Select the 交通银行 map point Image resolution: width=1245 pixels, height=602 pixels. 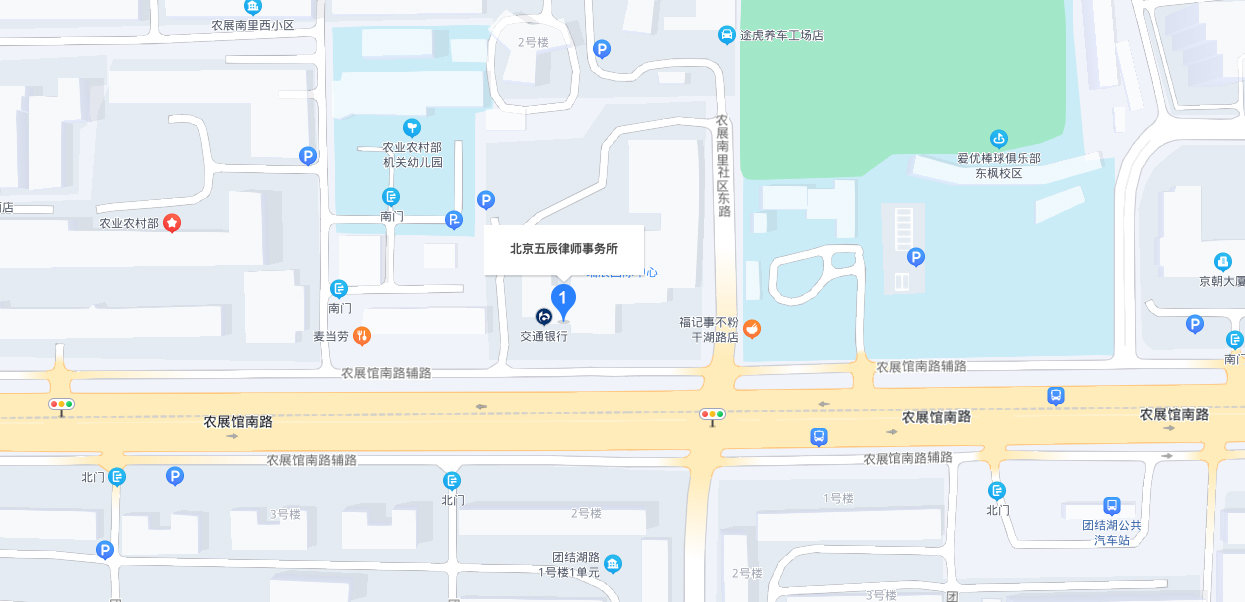[544, 317]
